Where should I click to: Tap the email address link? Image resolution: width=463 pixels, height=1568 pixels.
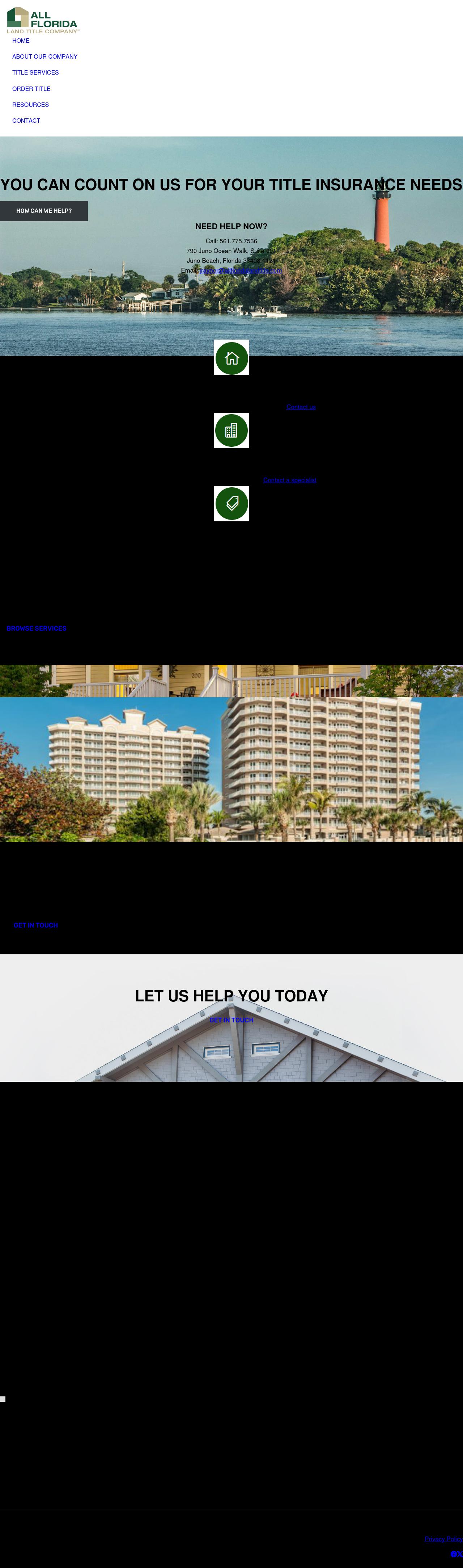[x=240, y=270]
